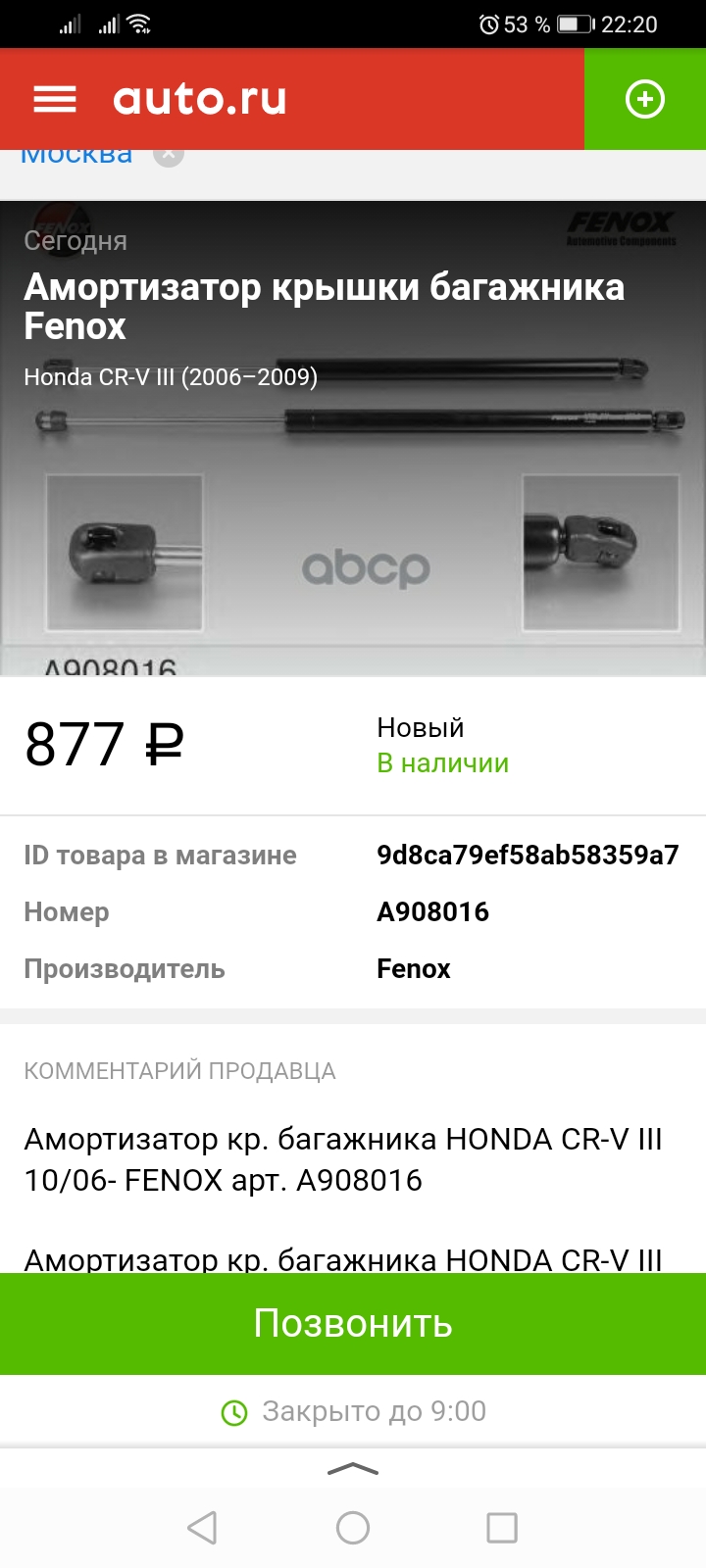Add a new listing with the plus button
The image size is (706, 1568).
[x=644, y=99]
